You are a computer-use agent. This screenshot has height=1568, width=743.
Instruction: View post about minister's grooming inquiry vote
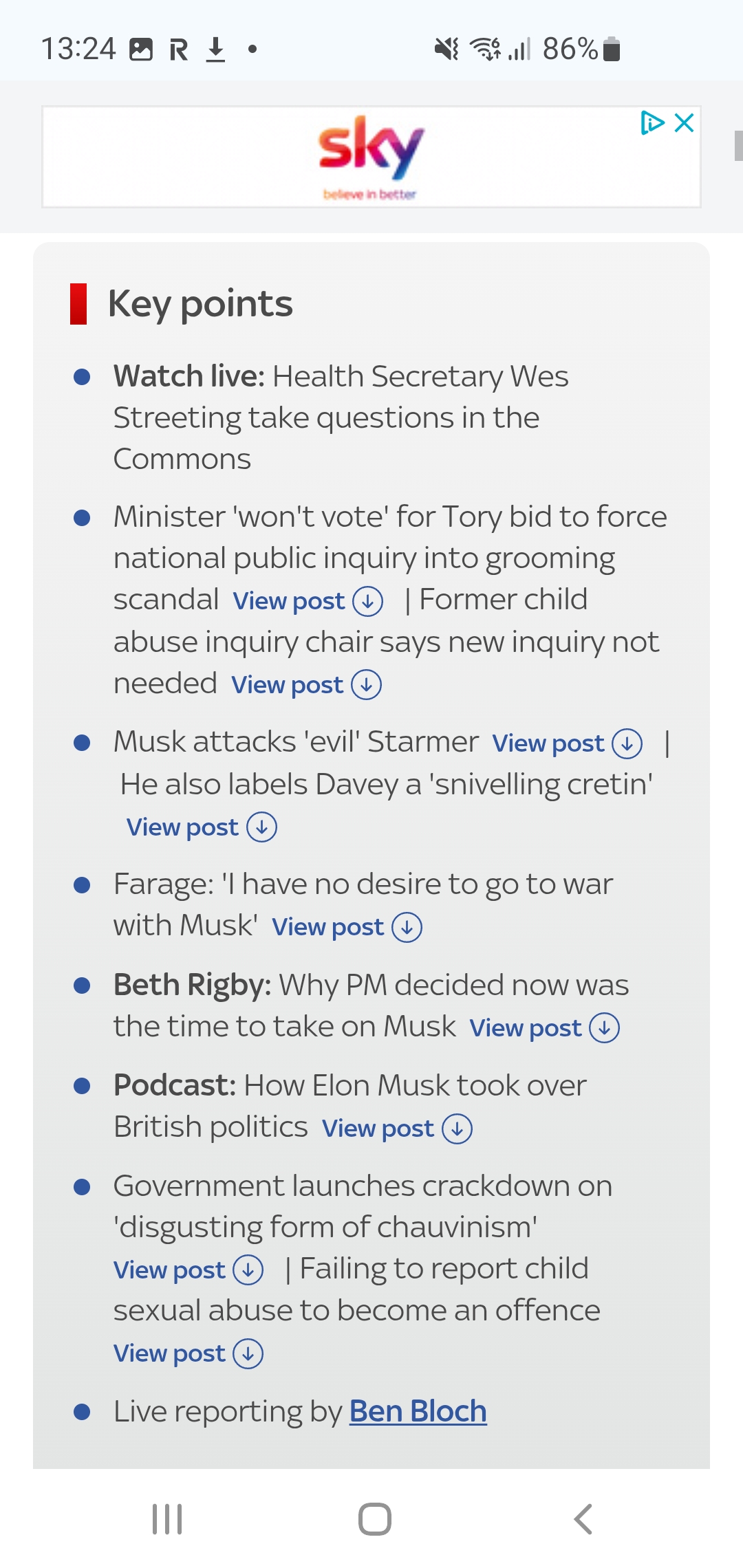tap(308, 602)
